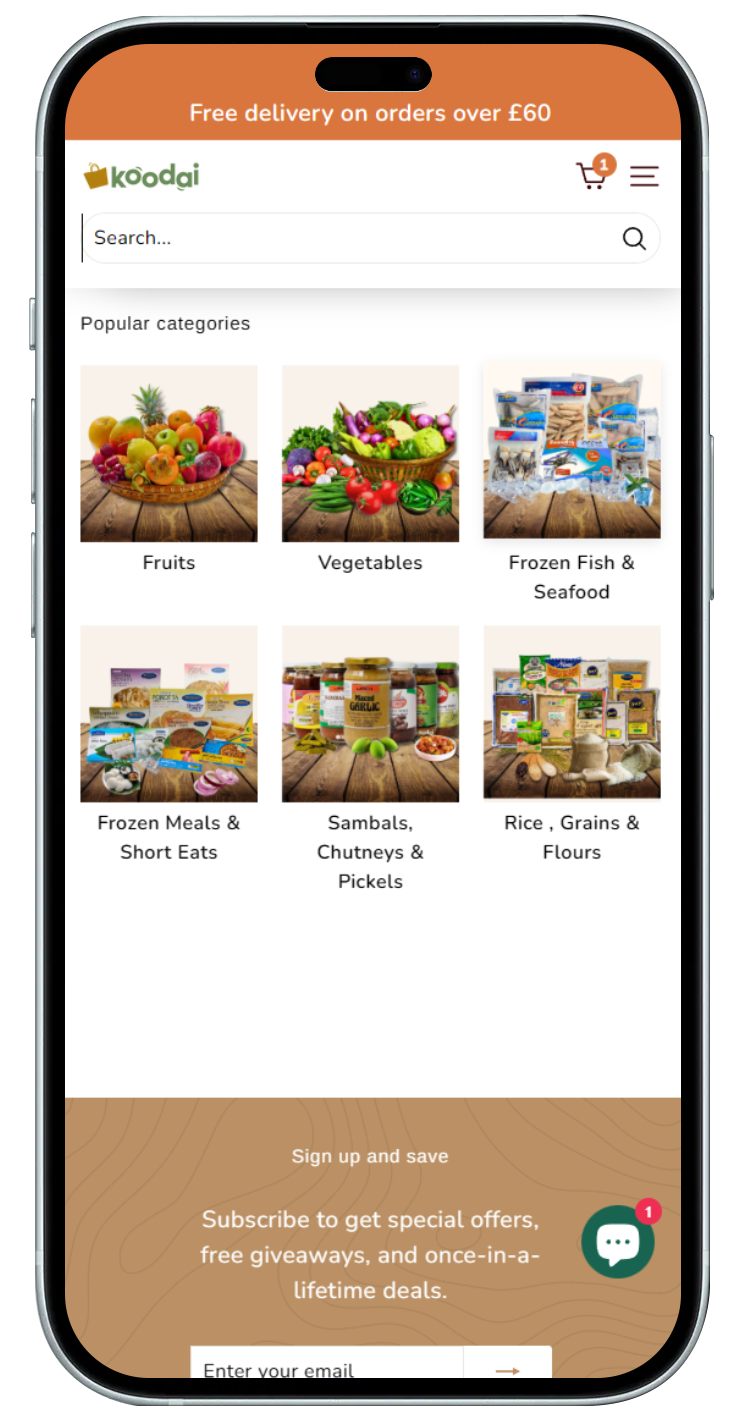Open the hamburger menu
This screenshot has height=1420, width=740.
(x=644, y=177)
